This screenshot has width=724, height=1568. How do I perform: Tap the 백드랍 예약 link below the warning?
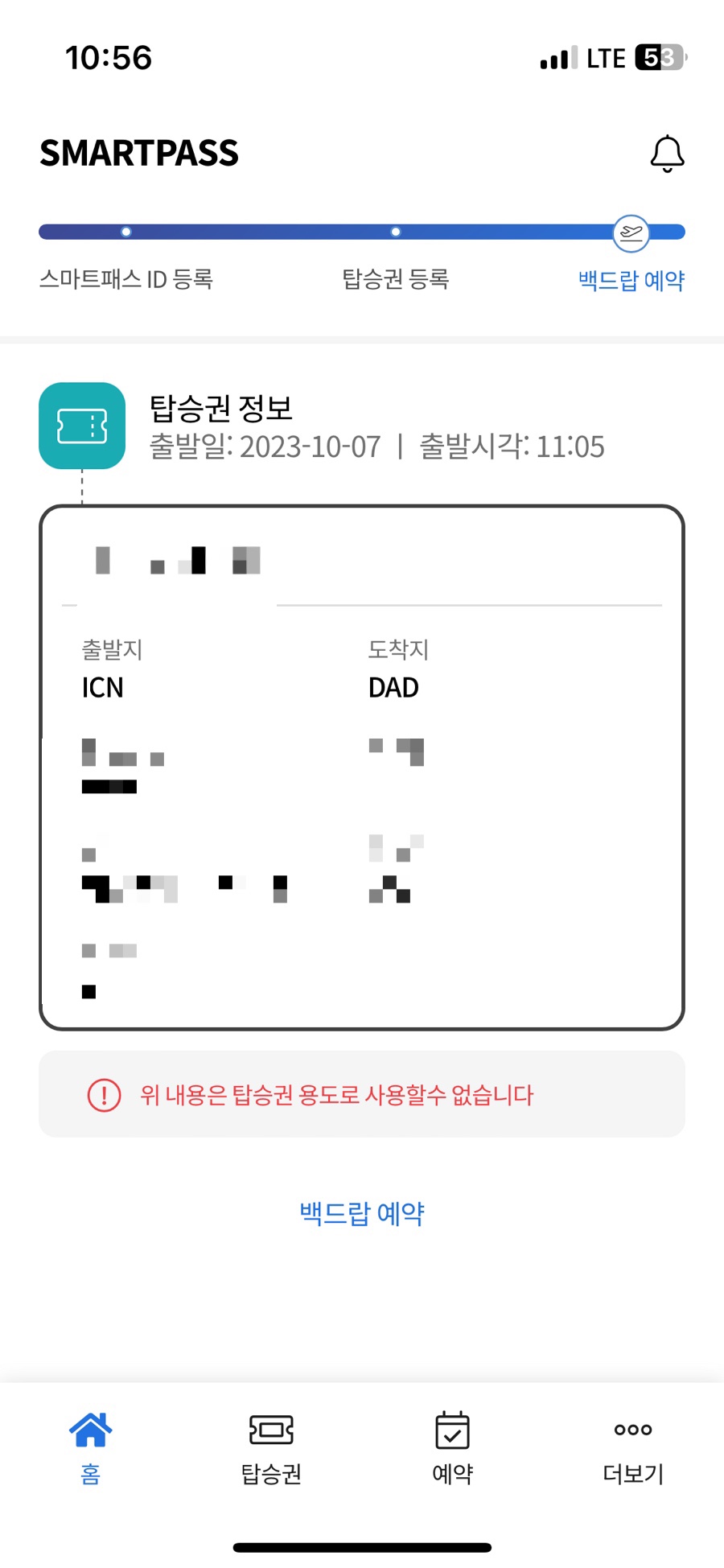362,1212
